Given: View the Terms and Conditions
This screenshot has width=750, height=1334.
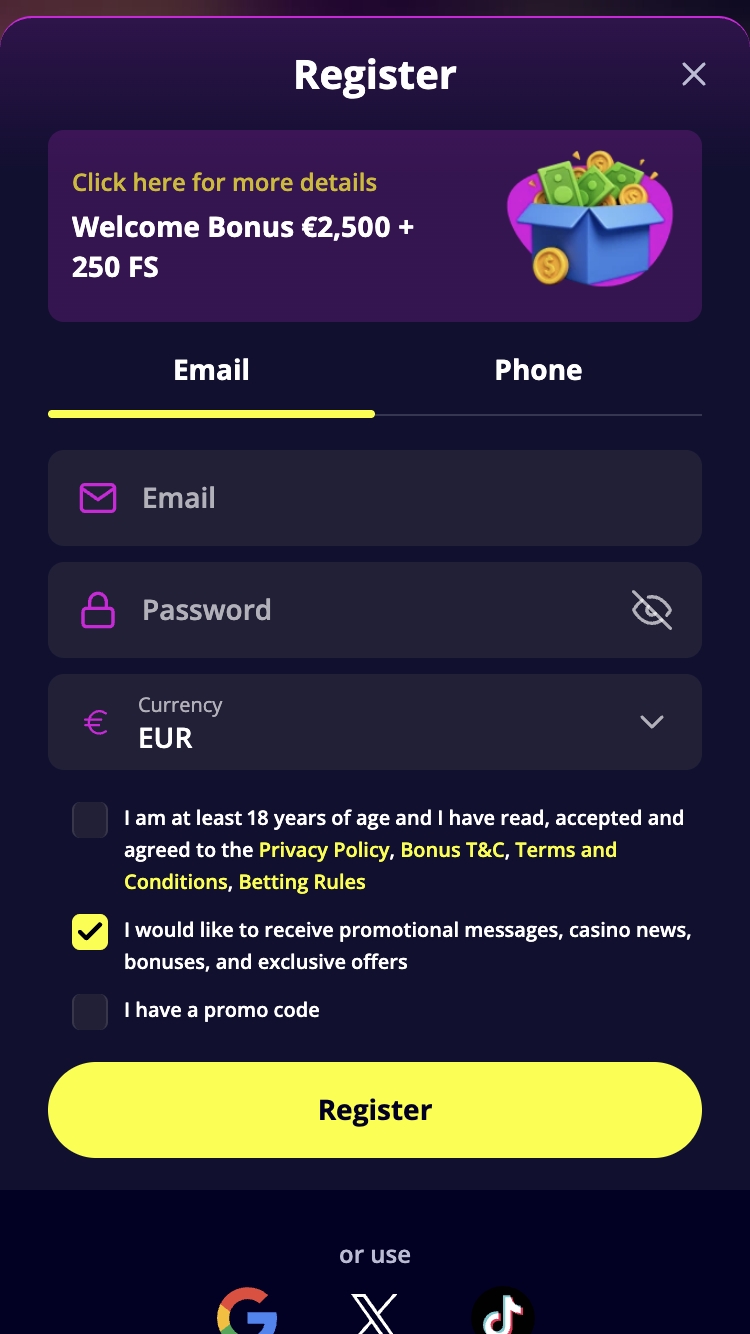Looking at the screenshot, I should (x=566, y=850).
